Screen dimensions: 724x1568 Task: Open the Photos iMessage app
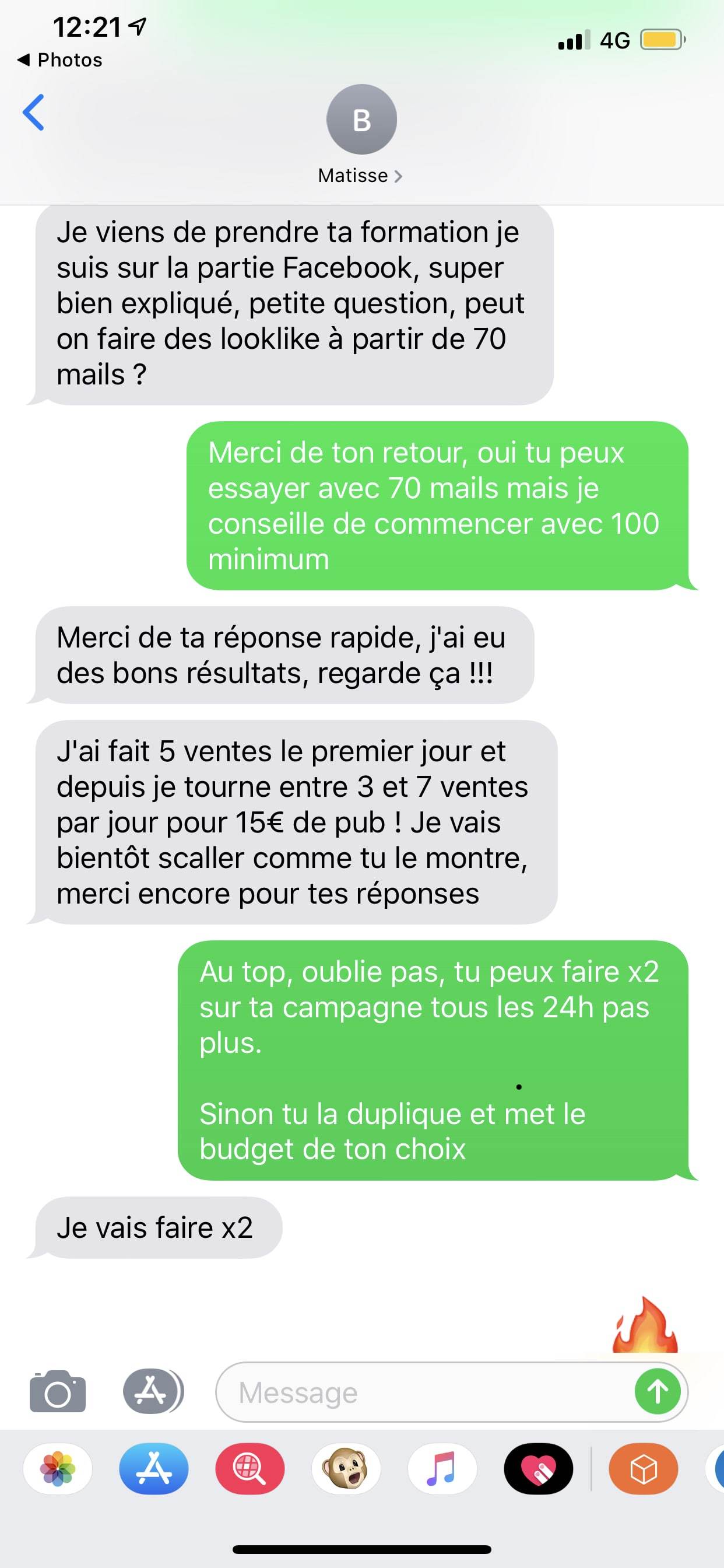pyautogui.click(x=58, y=1469)
